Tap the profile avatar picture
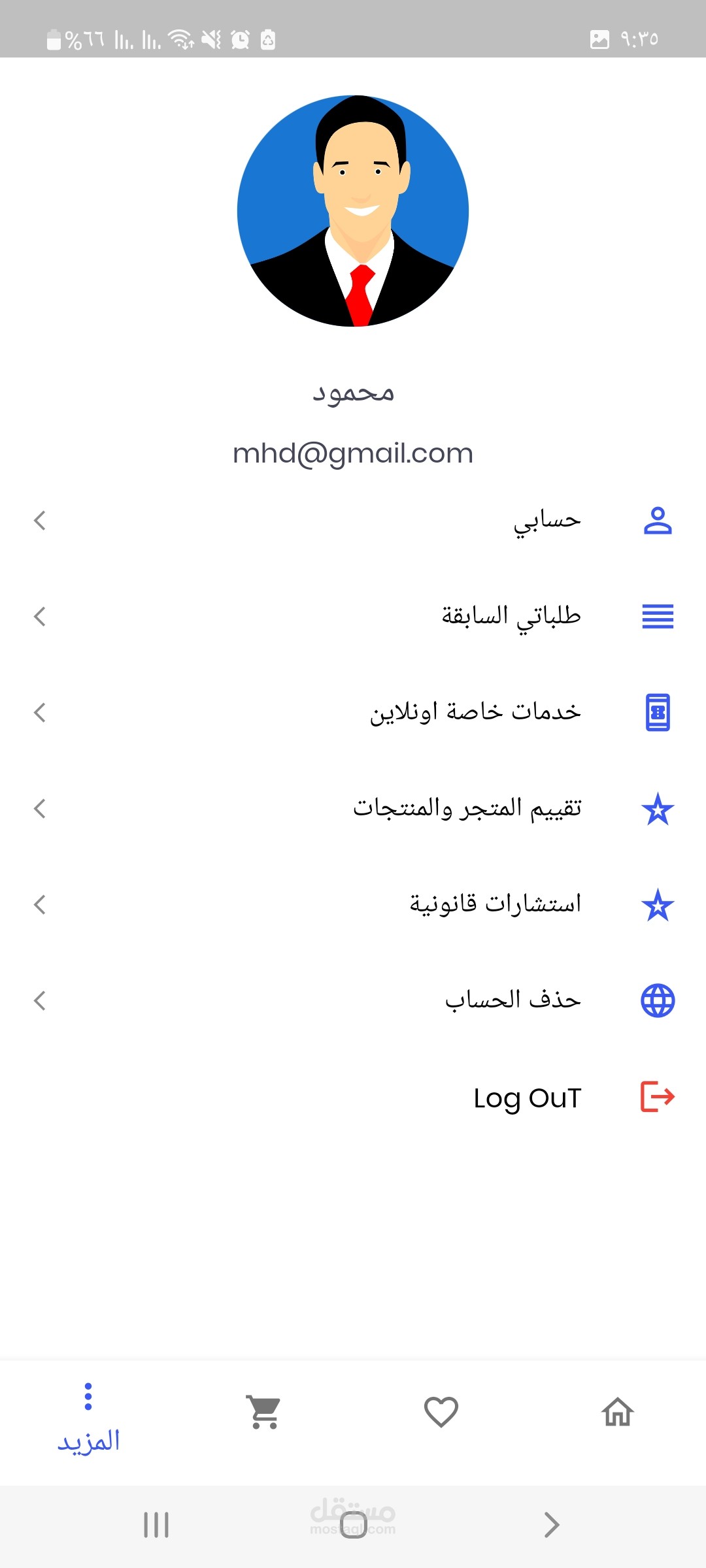This screenshot has width=706, height=1568. click(x=353, y=211)
